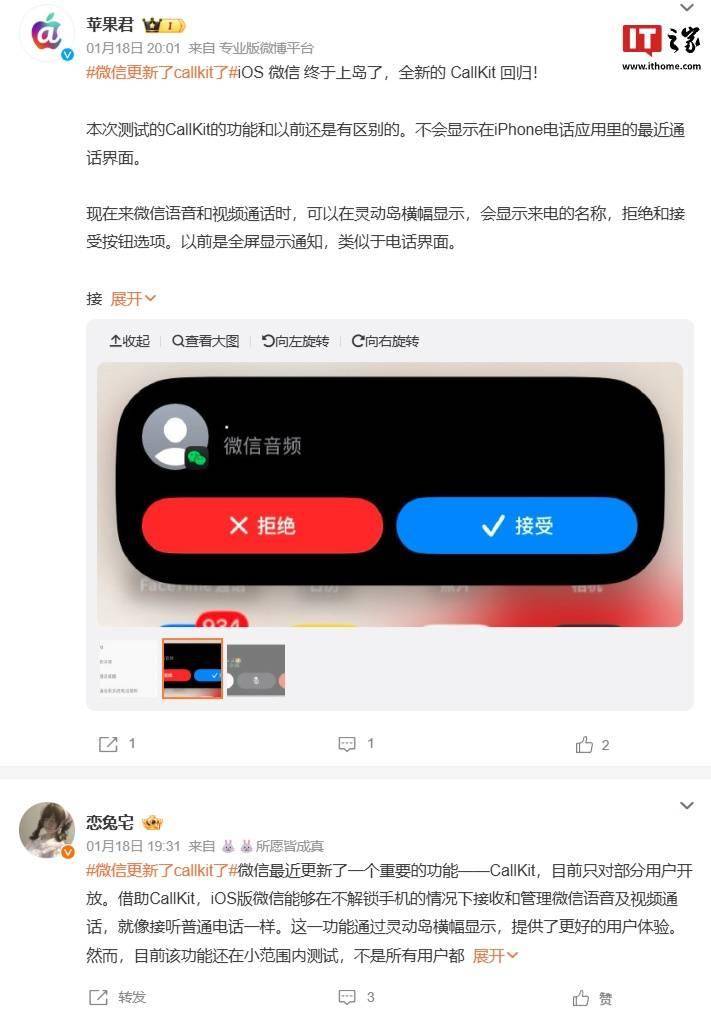
Task: Select the third gray thumbnail below the image
Action: [256, 669]
